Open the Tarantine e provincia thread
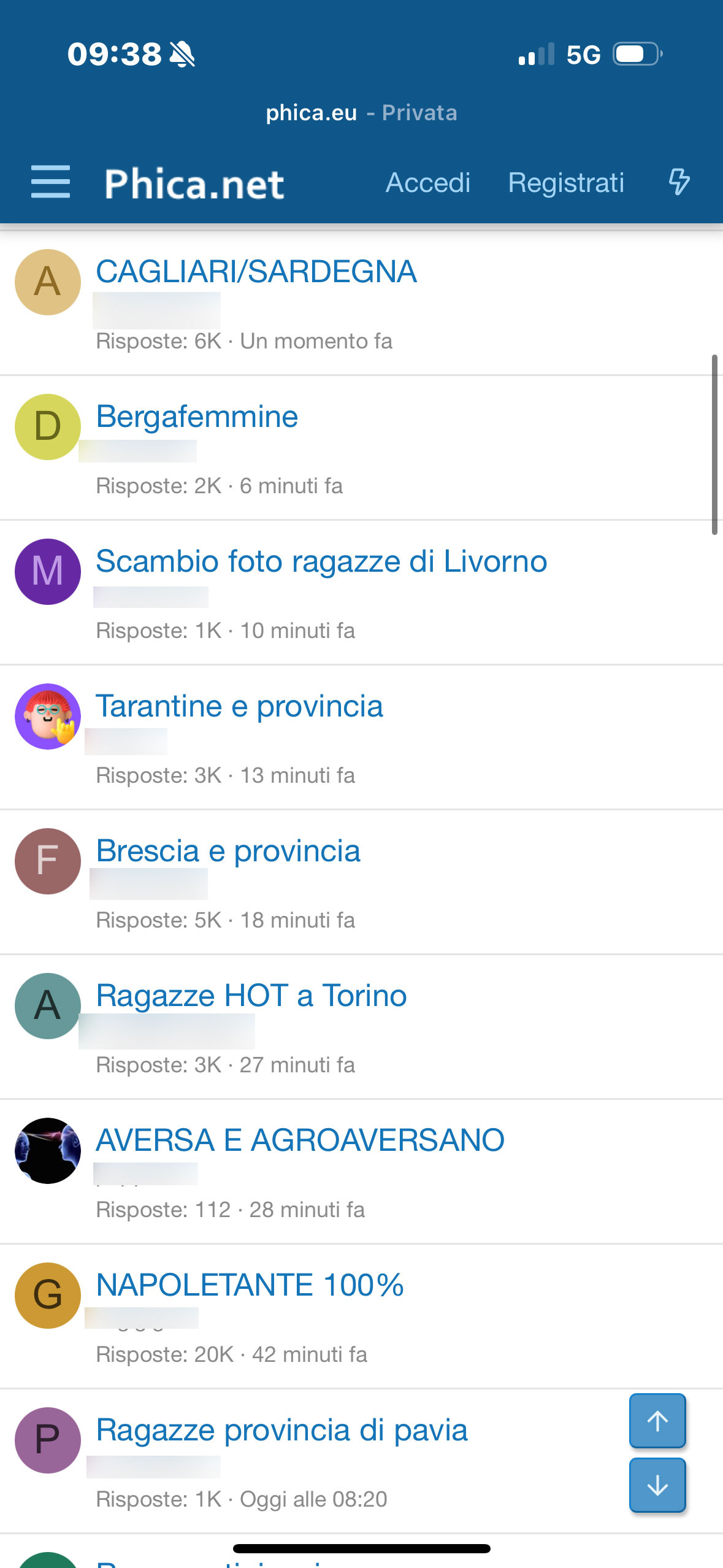The height and width of the screenshot is (1568, 723). coord(239,706)
